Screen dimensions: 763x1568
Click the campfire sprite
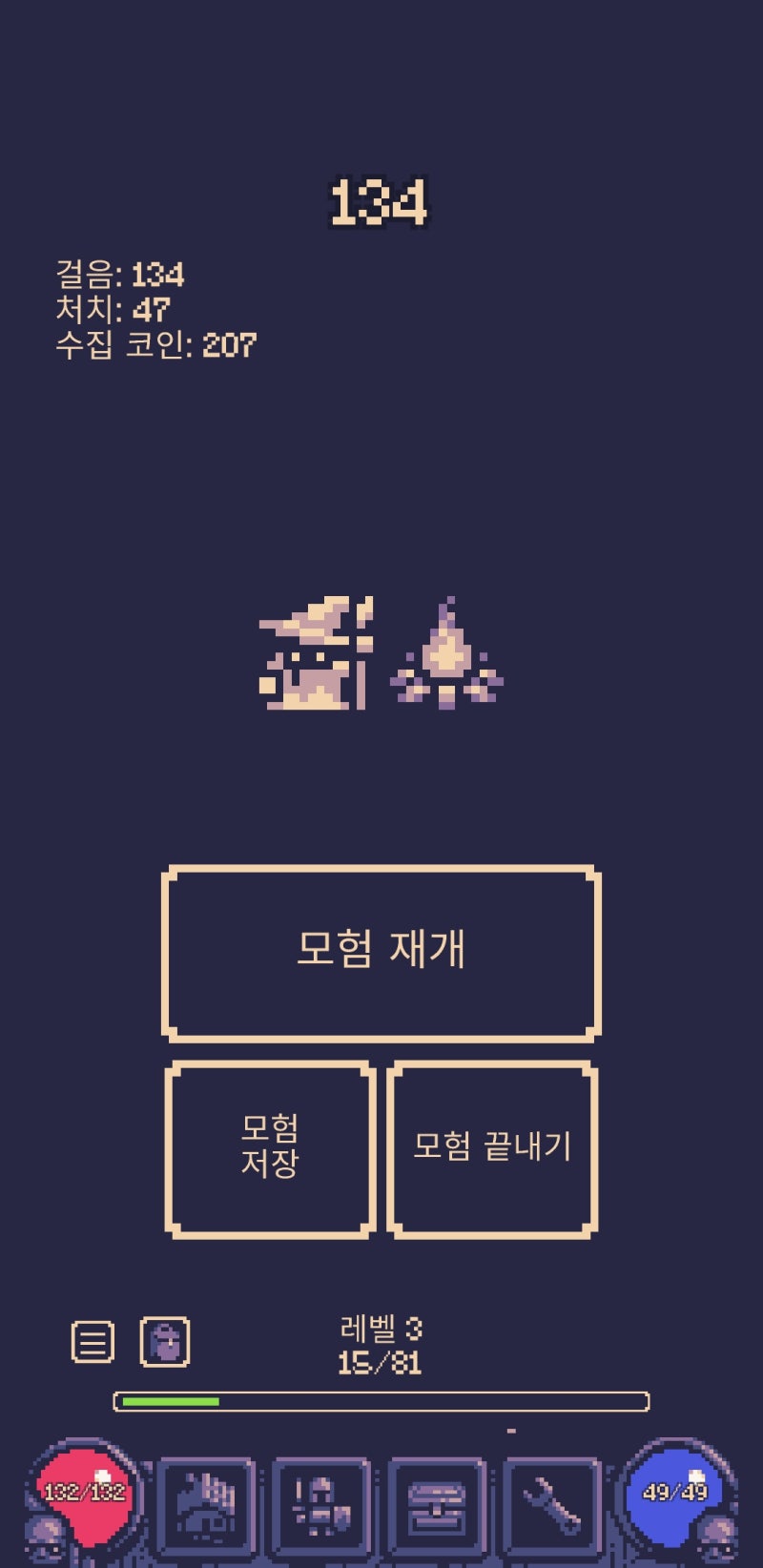pos(443,658)
